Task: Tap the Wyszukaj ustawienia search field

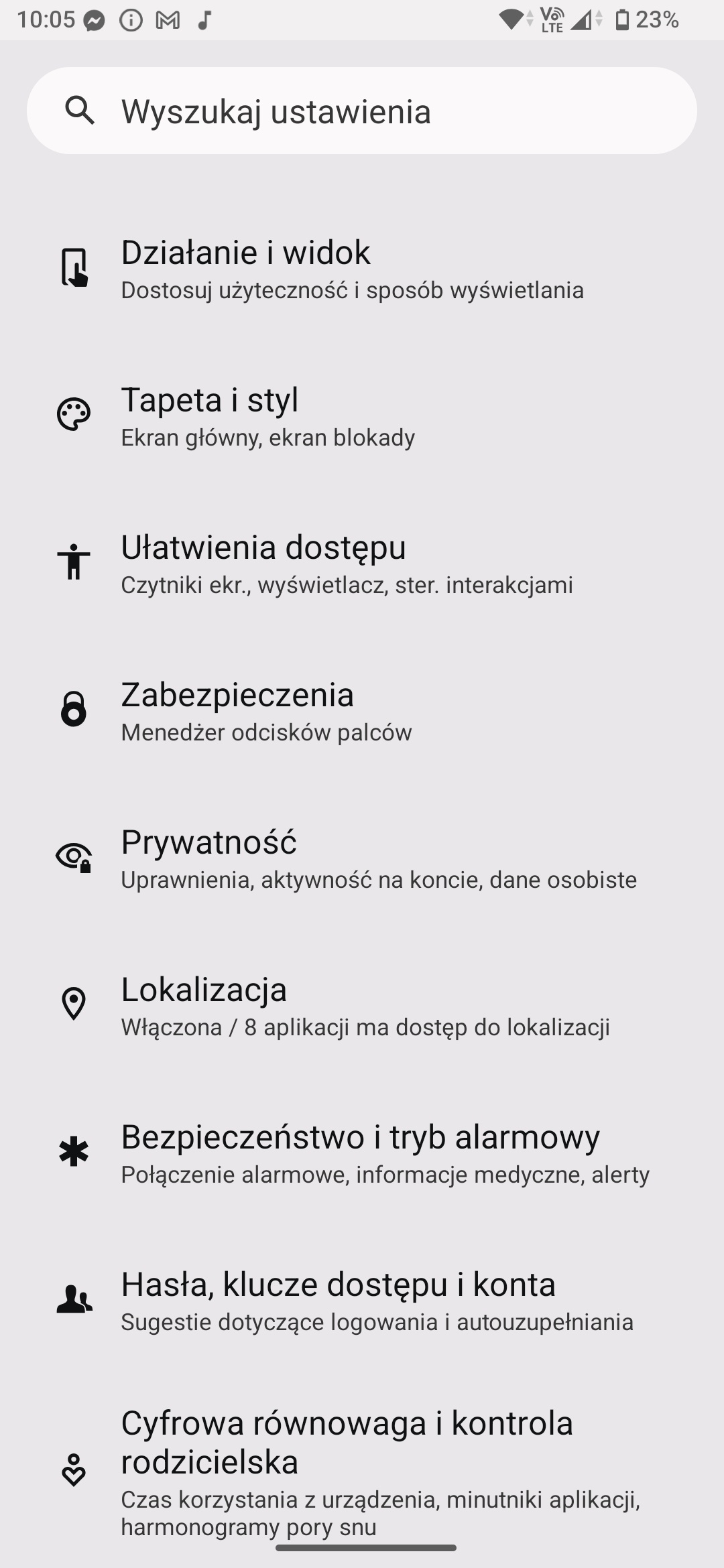Action: (362, 111)
